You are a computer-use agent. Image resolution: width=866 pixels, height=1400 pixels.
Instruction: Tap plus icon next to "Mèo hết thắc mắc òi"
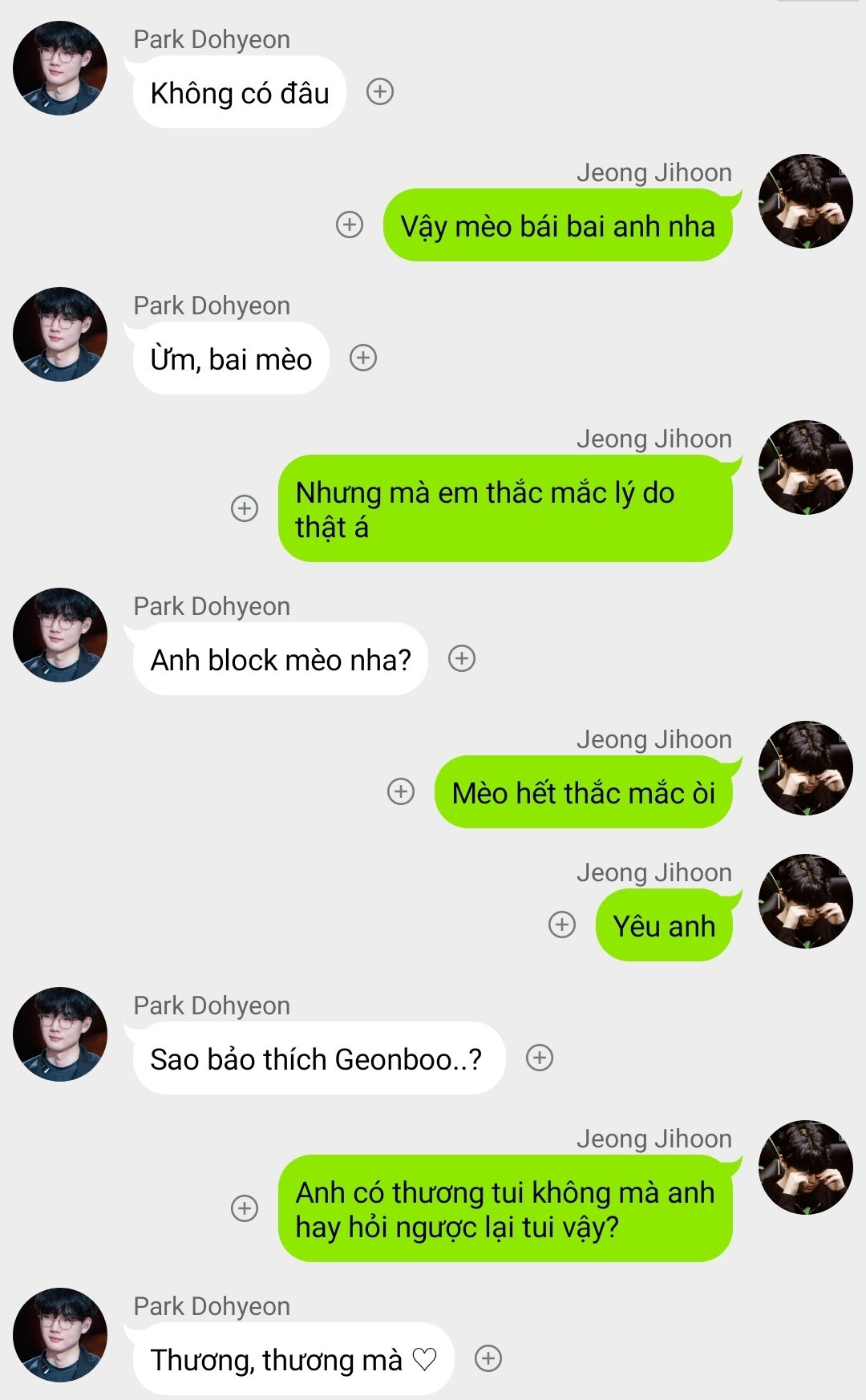pos(401,791)
